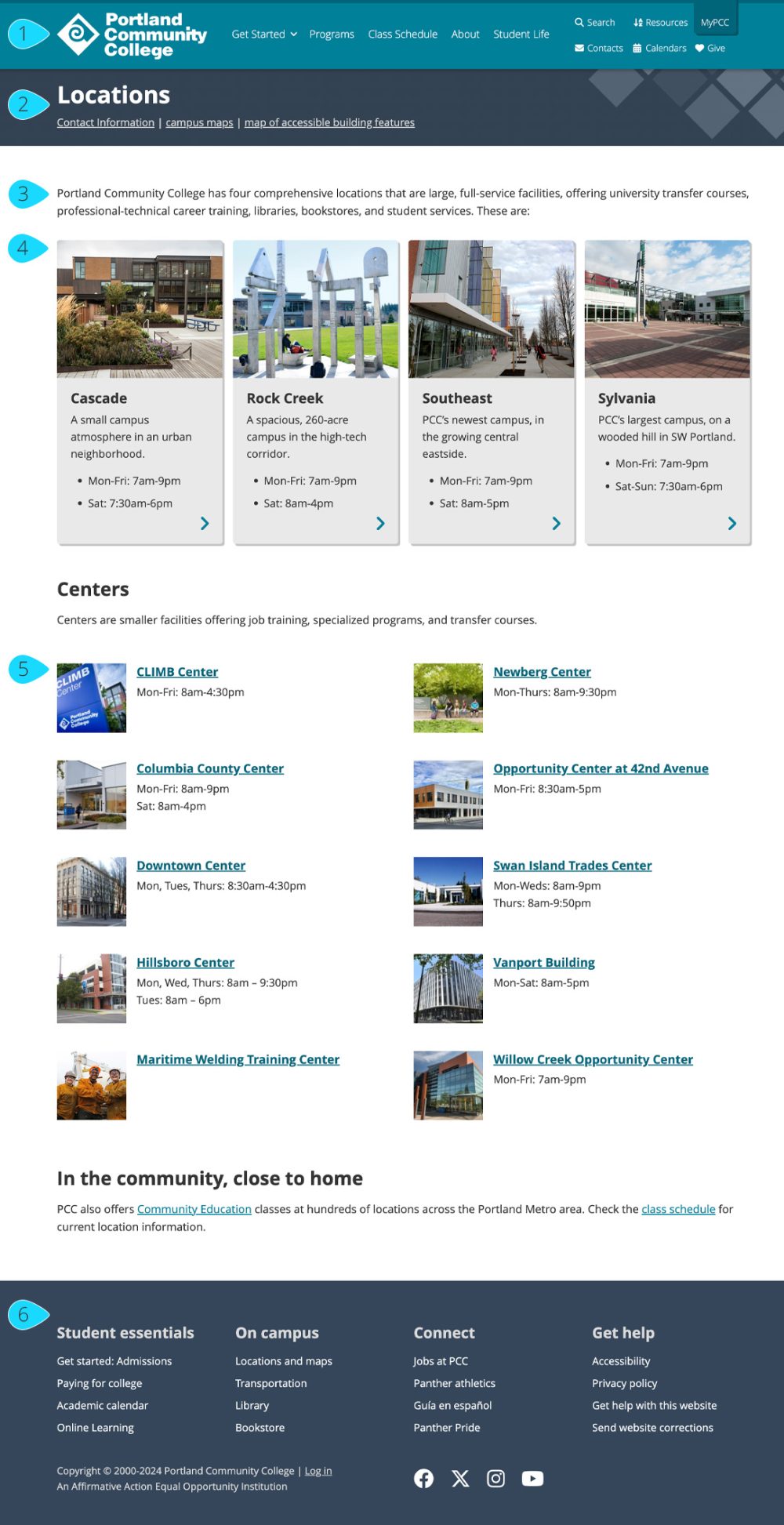Viewport: 784px width, 1525px height.
Task: Click the MyPCC tab in the header
Action: [x=715, y=23]
